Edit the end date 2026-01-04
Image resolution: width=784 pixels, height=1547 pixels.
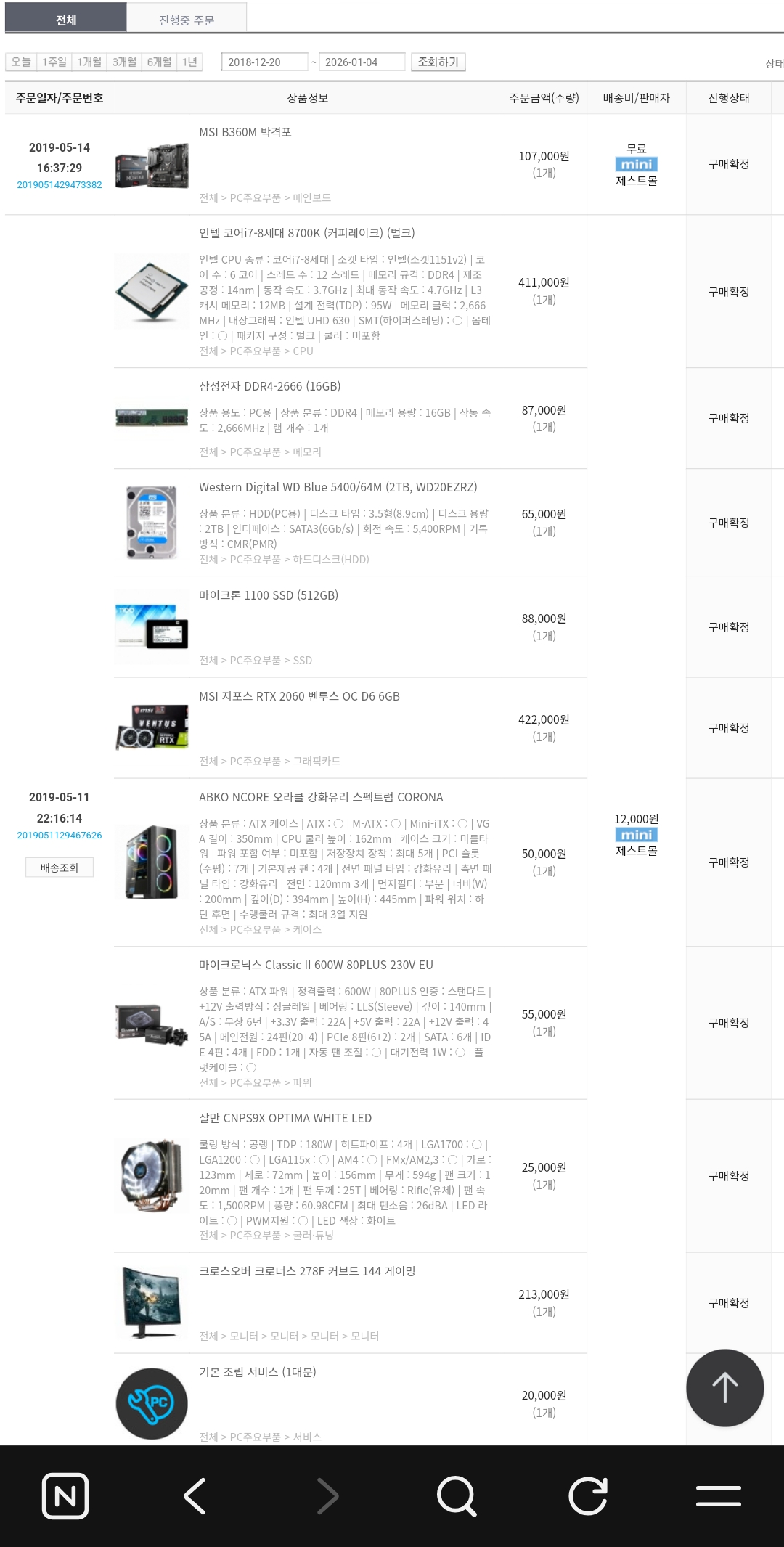361,62
